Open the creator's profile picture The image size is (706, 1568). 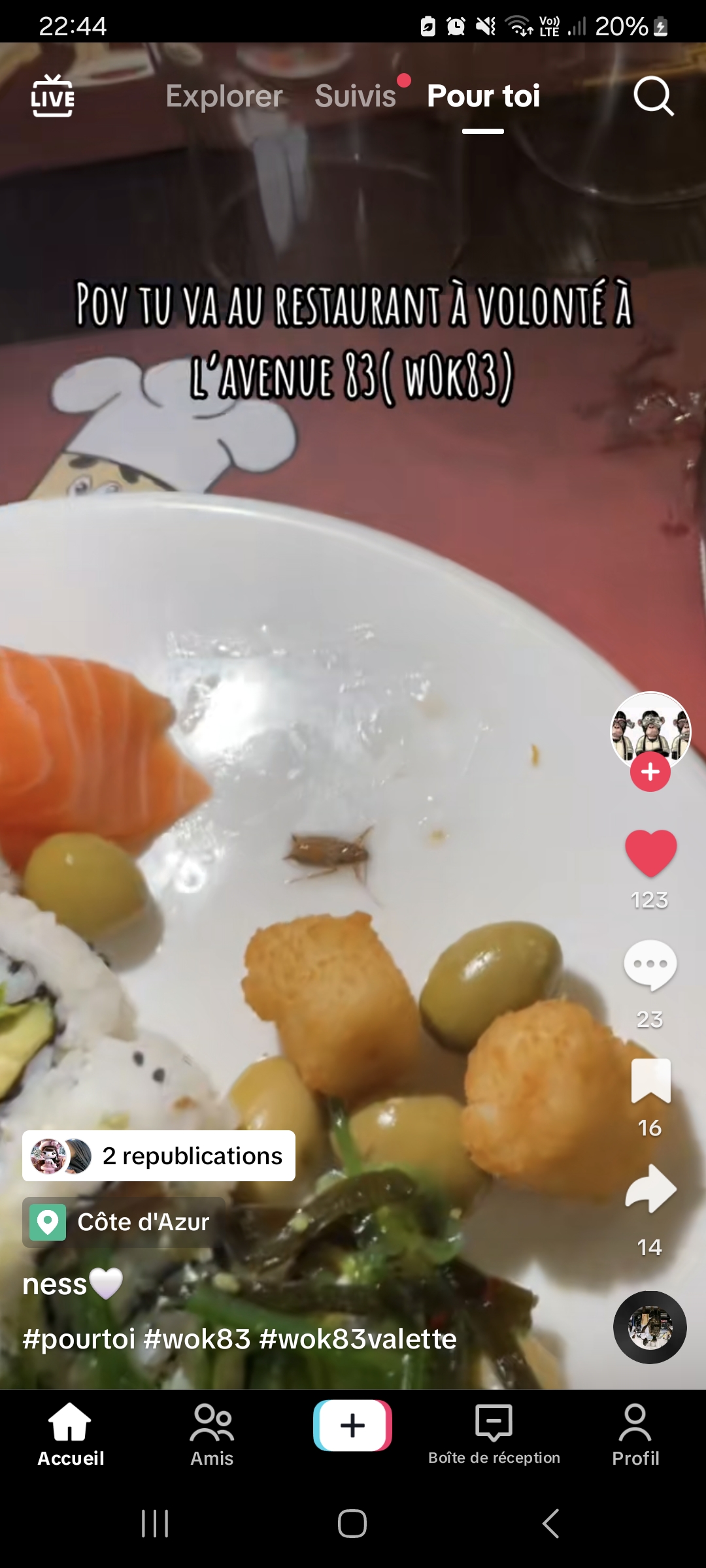click(650, 730)
